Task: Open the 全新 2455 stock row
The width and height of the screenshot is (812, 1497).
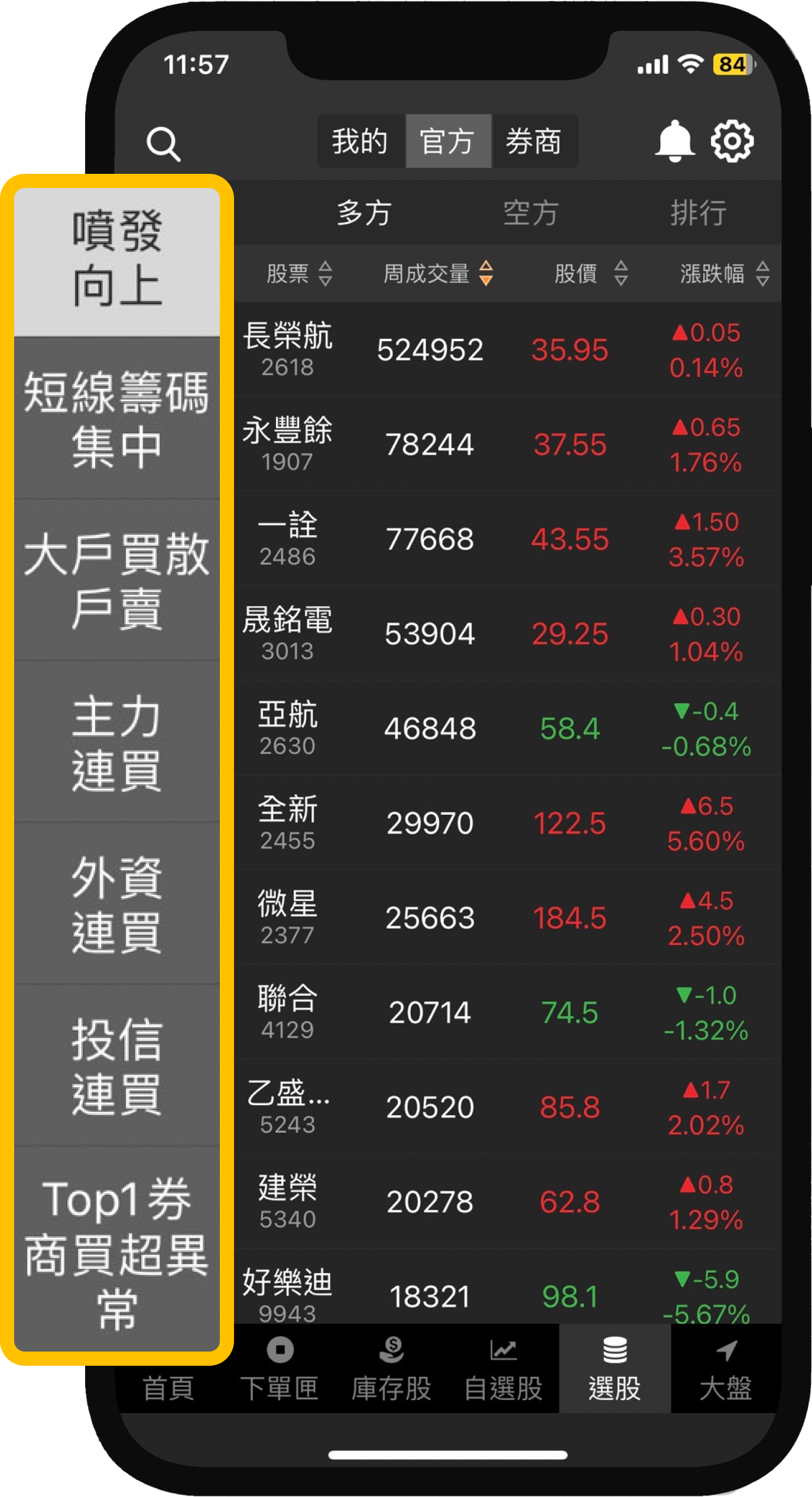Action: point(508,822)
